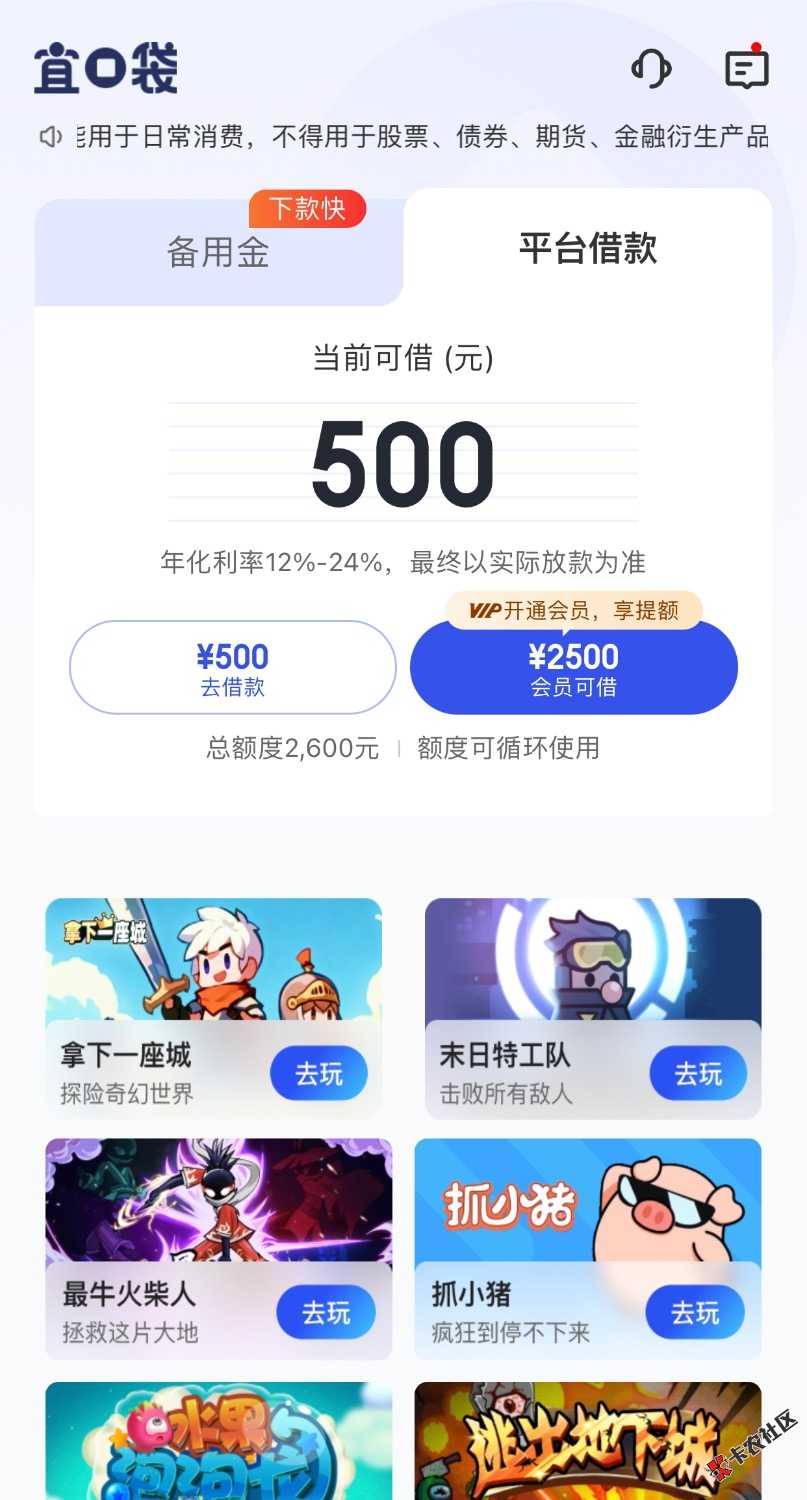Tap ¥2500 会员可借 button

[573, 667]
